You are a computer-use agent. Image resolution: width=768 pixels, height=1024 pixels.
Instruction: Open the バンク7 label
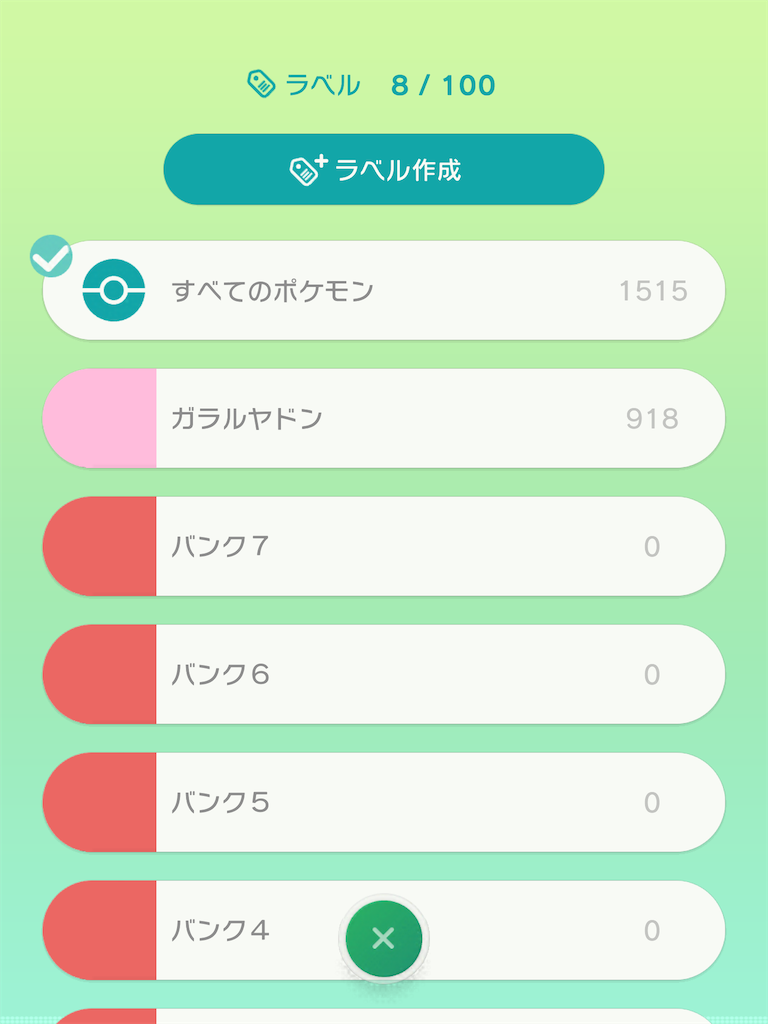point(383,546)
